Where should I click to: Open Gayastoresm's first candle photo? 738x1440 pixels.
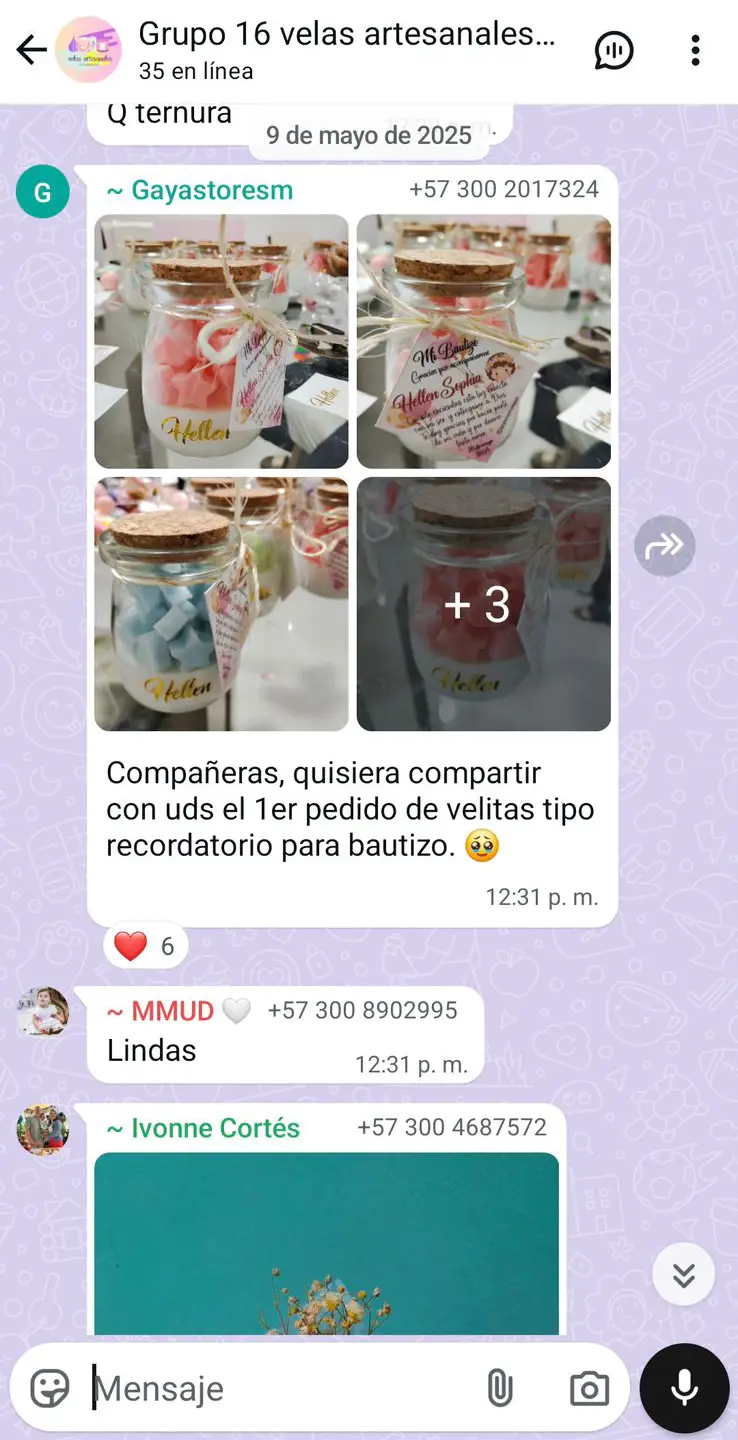pyautogui.click(x=221, y=341)
